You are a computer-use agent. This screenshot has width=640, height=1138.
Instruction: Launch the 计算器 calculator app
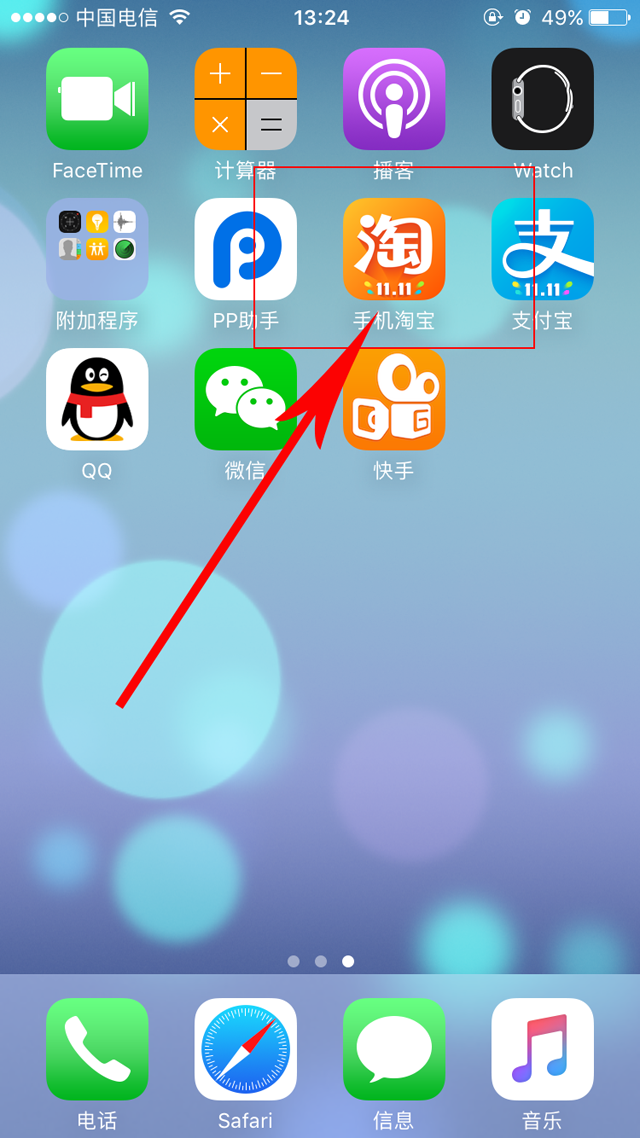click(245, 99)
